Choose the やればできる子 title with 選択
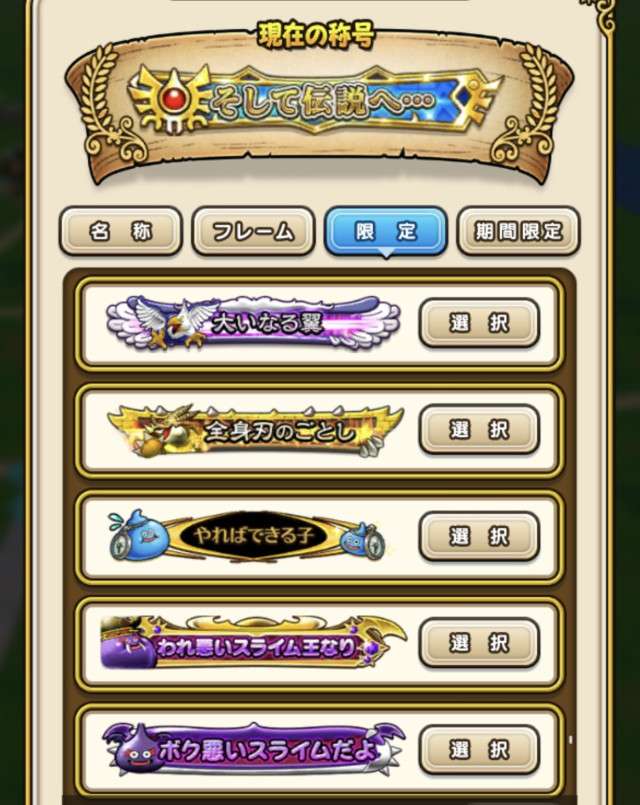Viewport: 640px width, 805px height. (x=479, y=536)
